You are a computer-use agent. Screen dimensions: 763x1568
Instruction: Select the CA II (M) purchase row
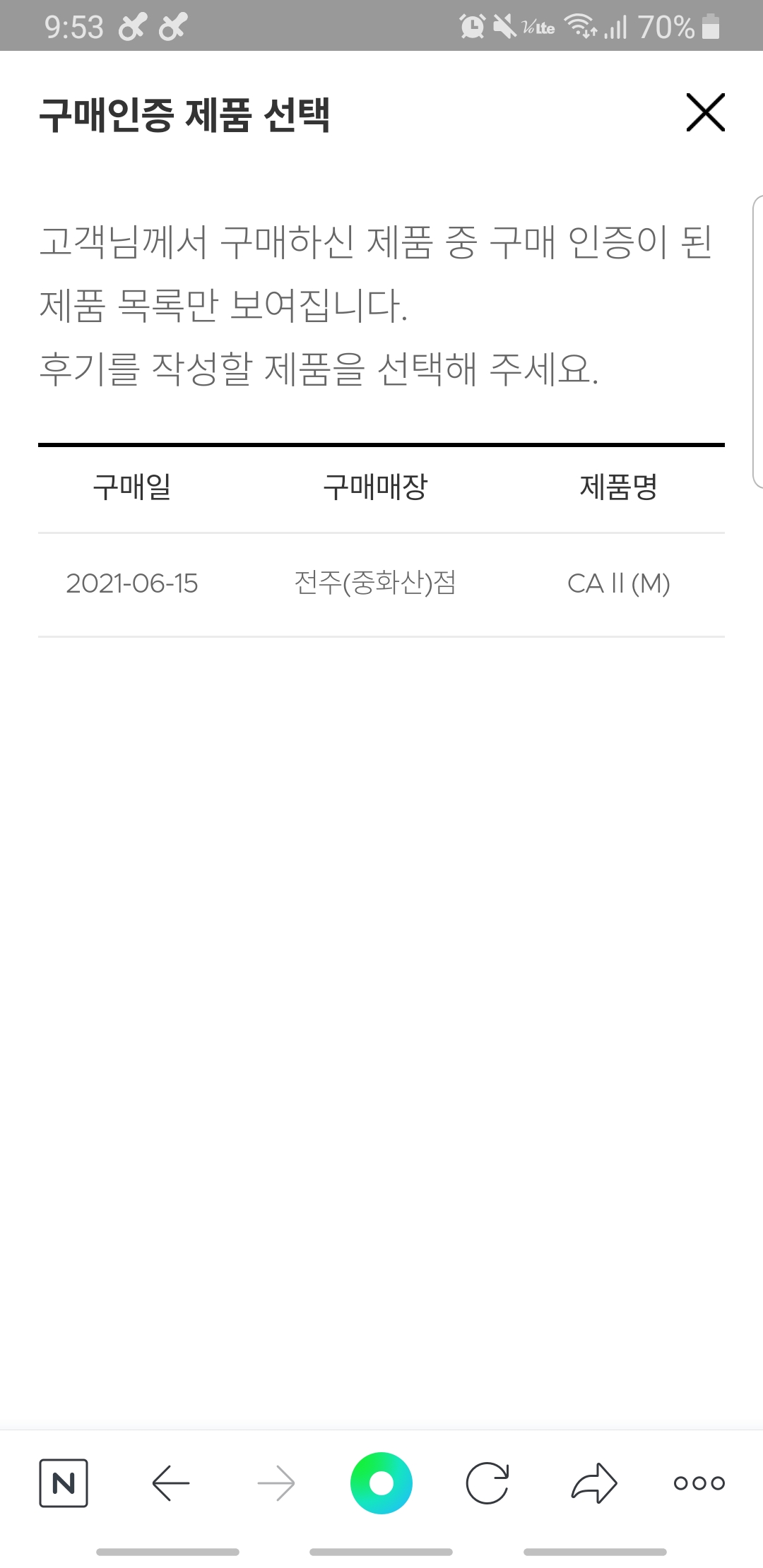[381, 583]
